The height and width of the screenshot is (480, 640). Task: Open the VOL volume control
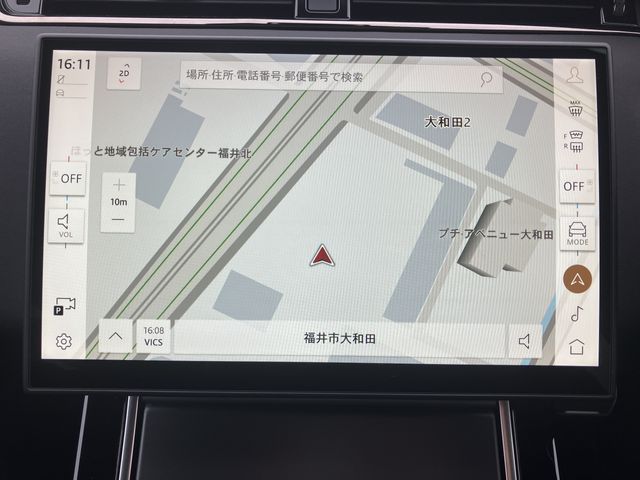[x=65, y=225]
